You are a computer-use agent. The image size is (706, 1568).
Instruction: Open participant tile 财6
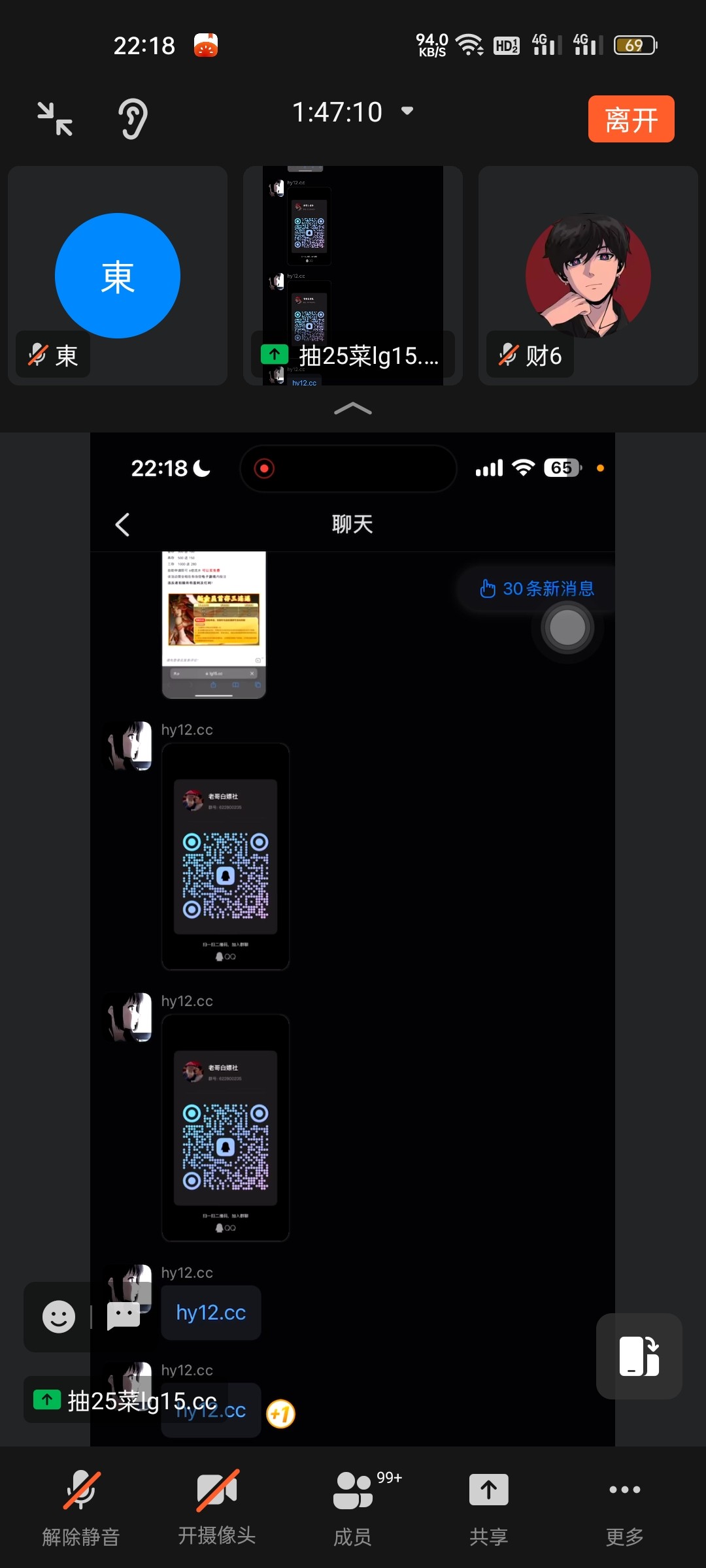pos(588,276)
